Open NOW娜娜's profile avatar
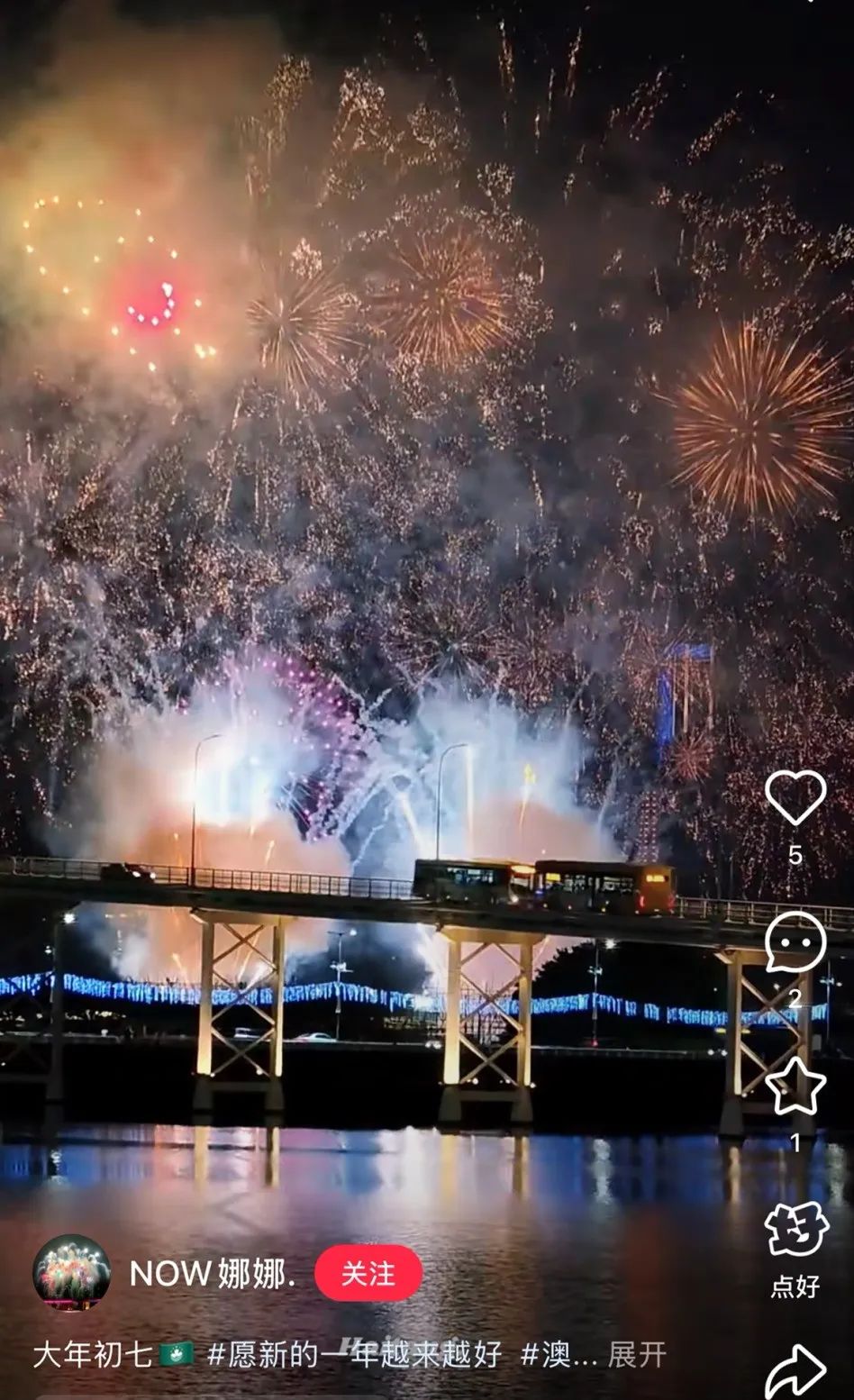The height and width of the screenshot is (1400, 854). point(72,1273)
